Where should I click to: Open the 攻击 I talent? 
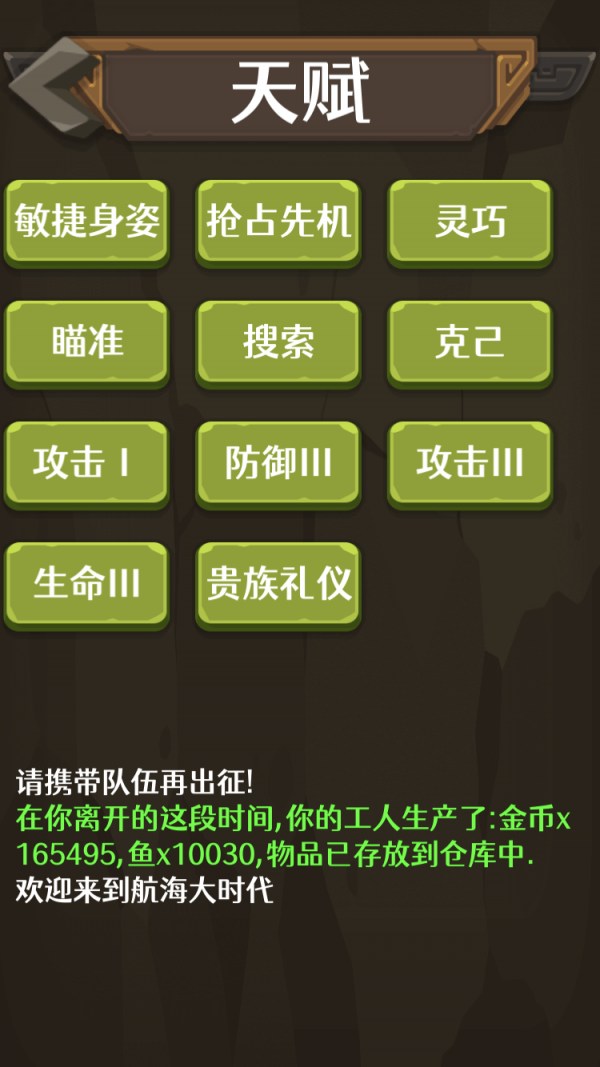click(x=87, y=464)
